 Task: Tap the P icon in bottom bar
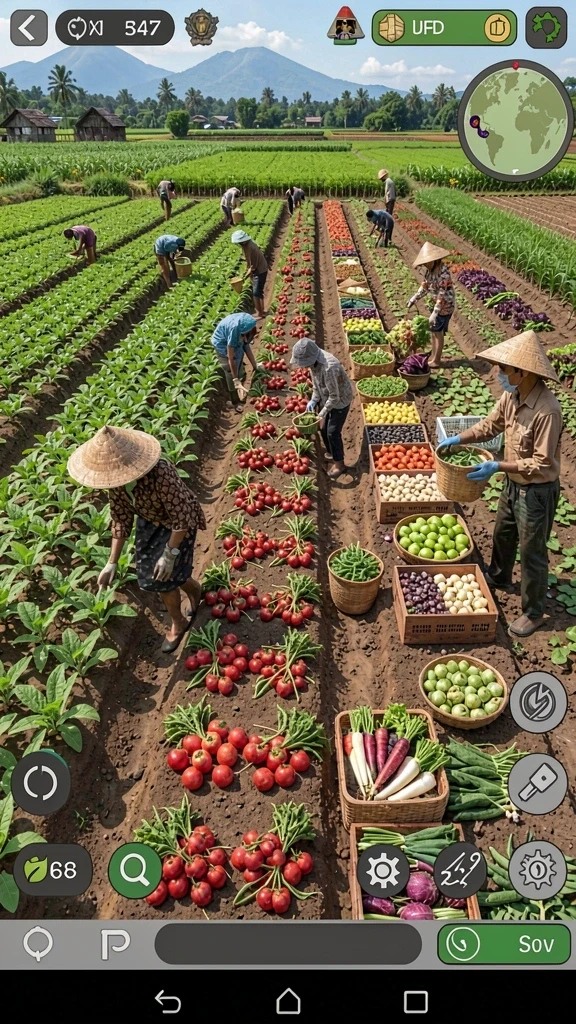(115, 944)
